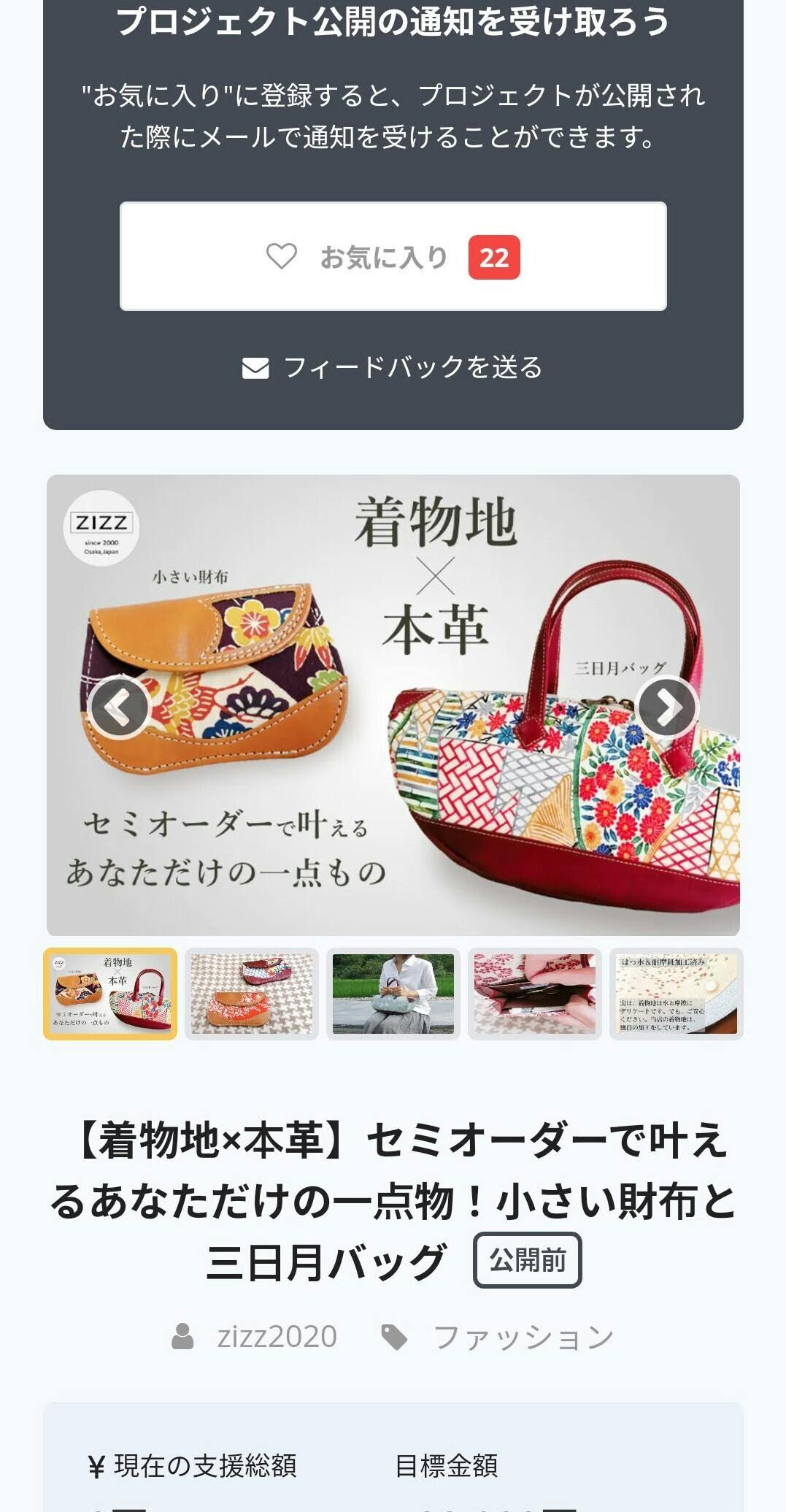The height and width of the screenshot is (1512, 786).
Task: Select fourth thumbnail showing pink bag interior
Action: point(535,994)
